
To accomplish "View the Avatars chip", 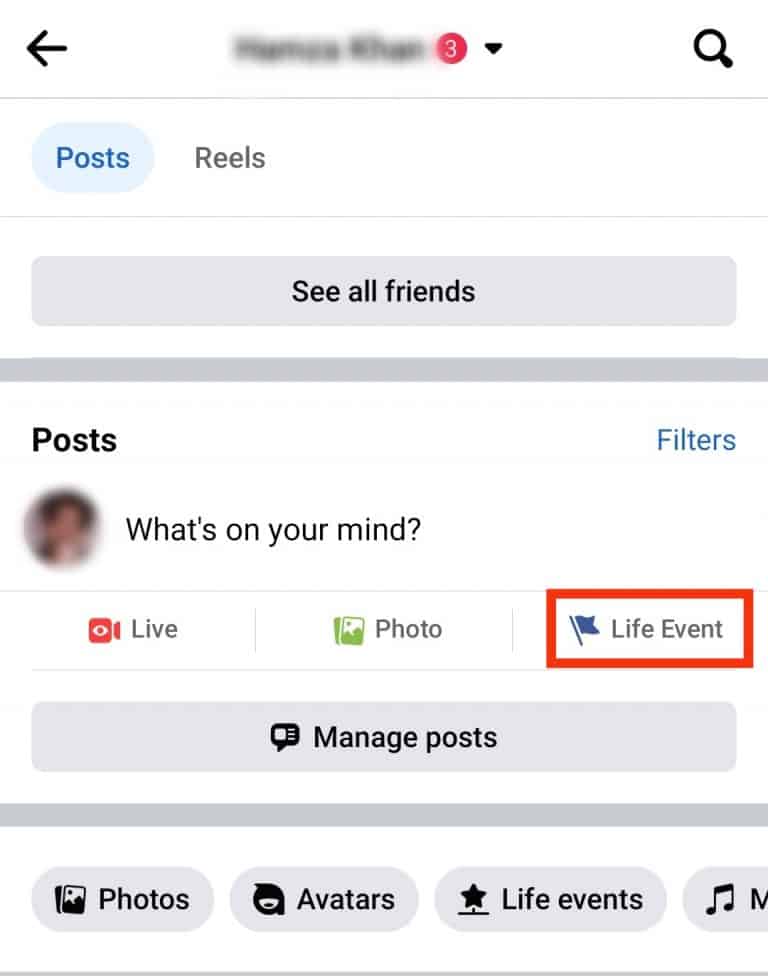I will [323, 899].
